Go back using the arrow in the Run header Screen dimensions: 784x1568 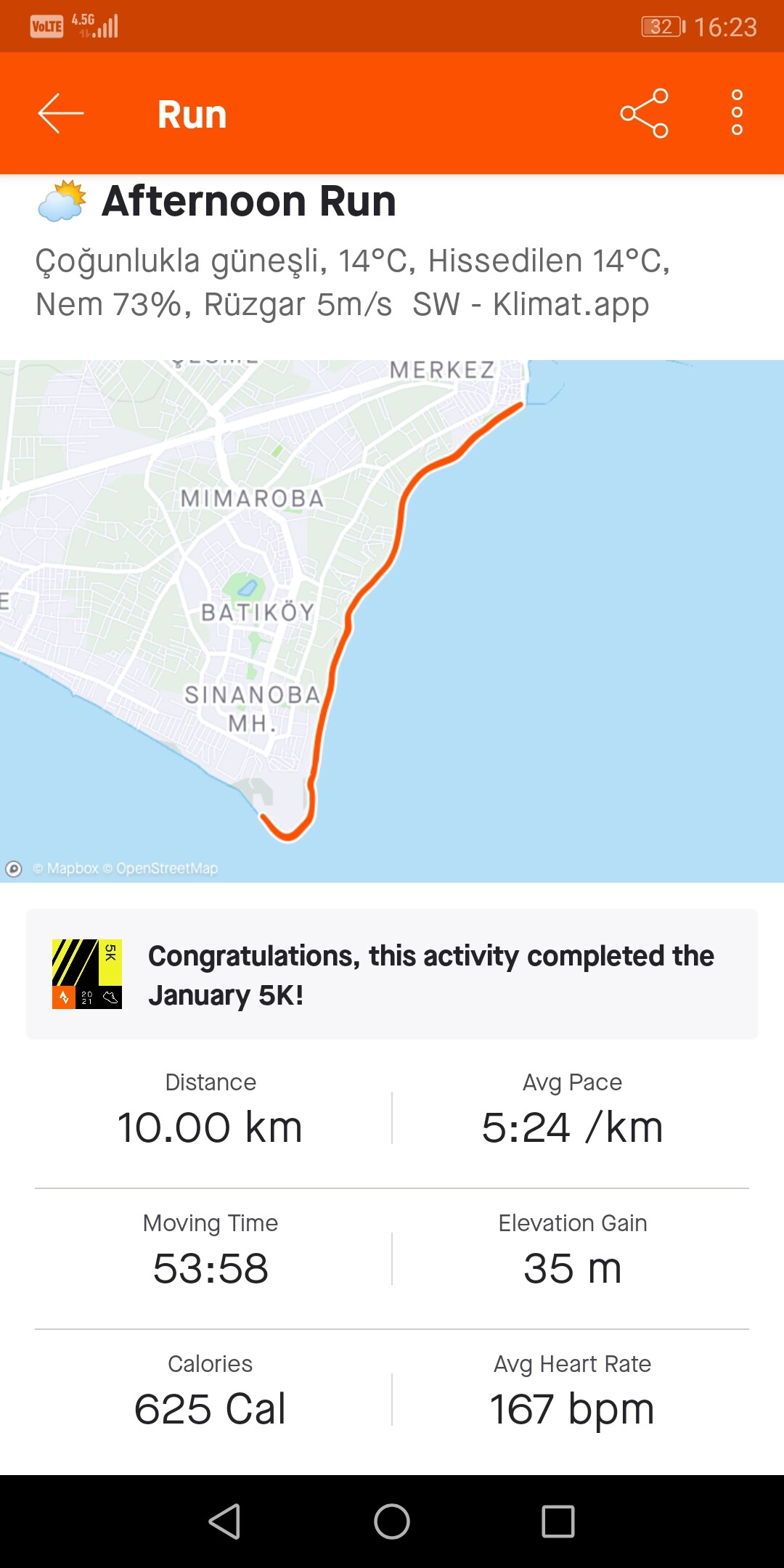(61, 113)
